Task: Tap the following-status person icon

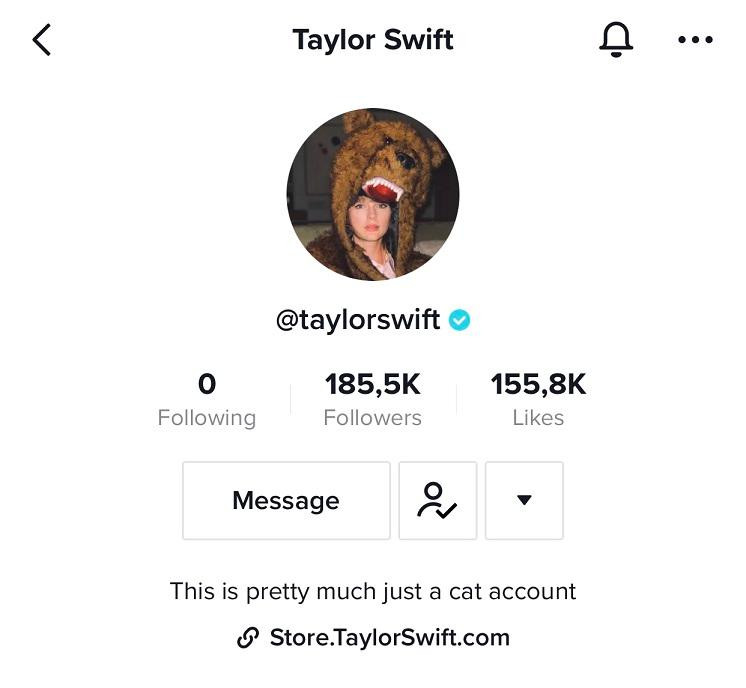Action: [437, 500]
